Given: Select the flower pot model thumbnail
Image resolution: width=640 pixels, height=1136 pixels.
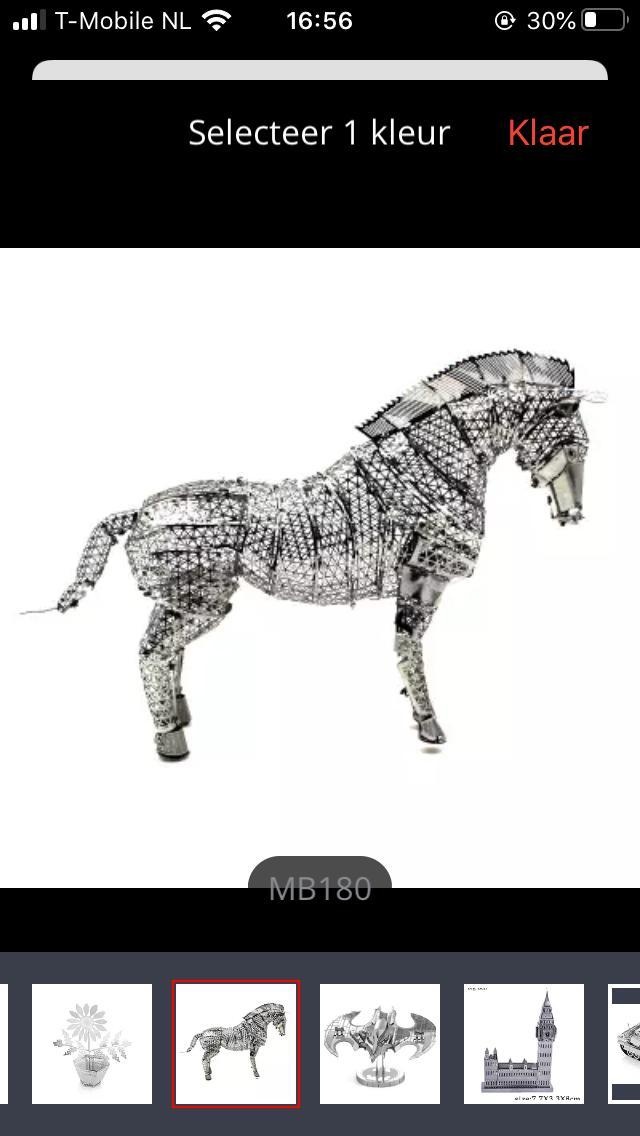Looking at the screenshot, I should 92,1043.
